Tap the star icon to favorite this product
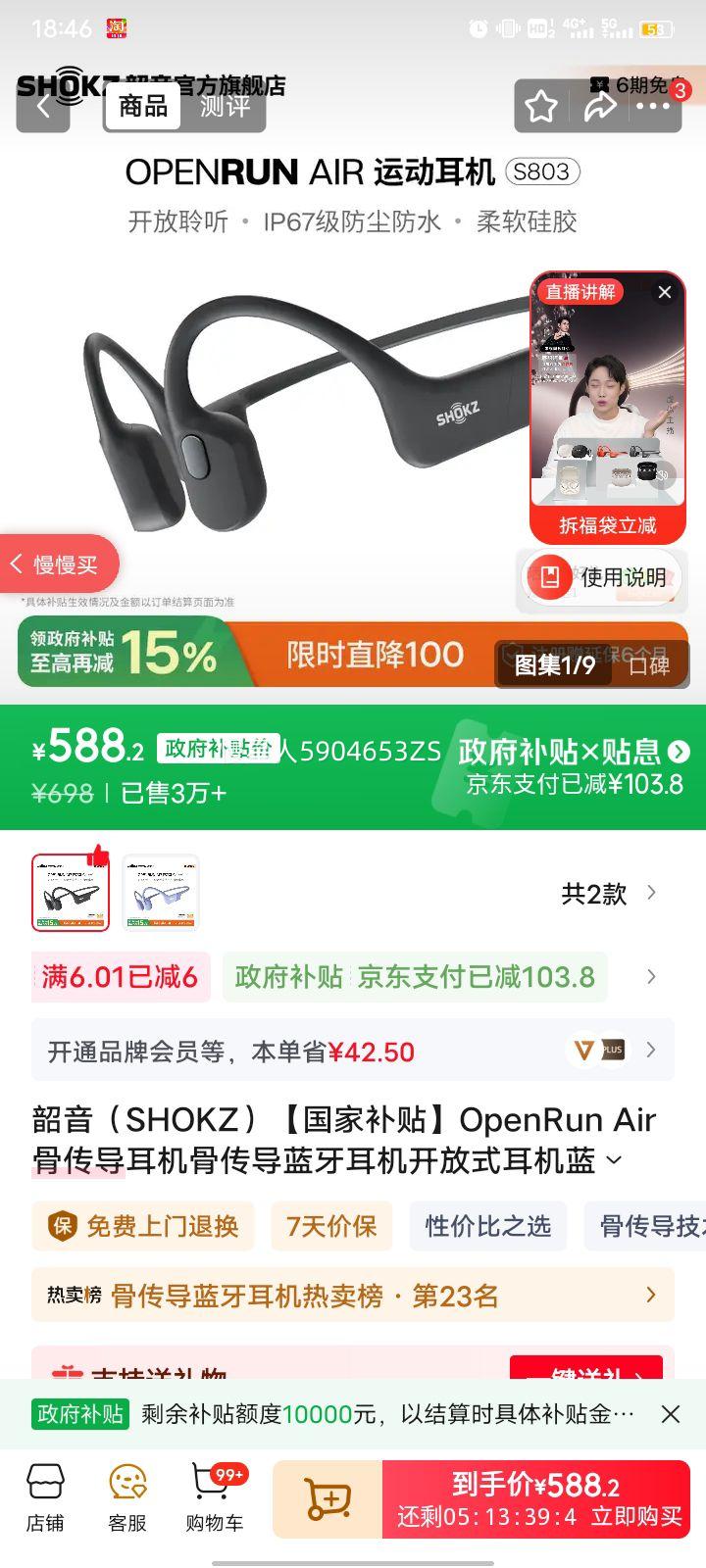Image resolution: width=706 pixels, height=1568 pixels. click(x=540, y=106)
